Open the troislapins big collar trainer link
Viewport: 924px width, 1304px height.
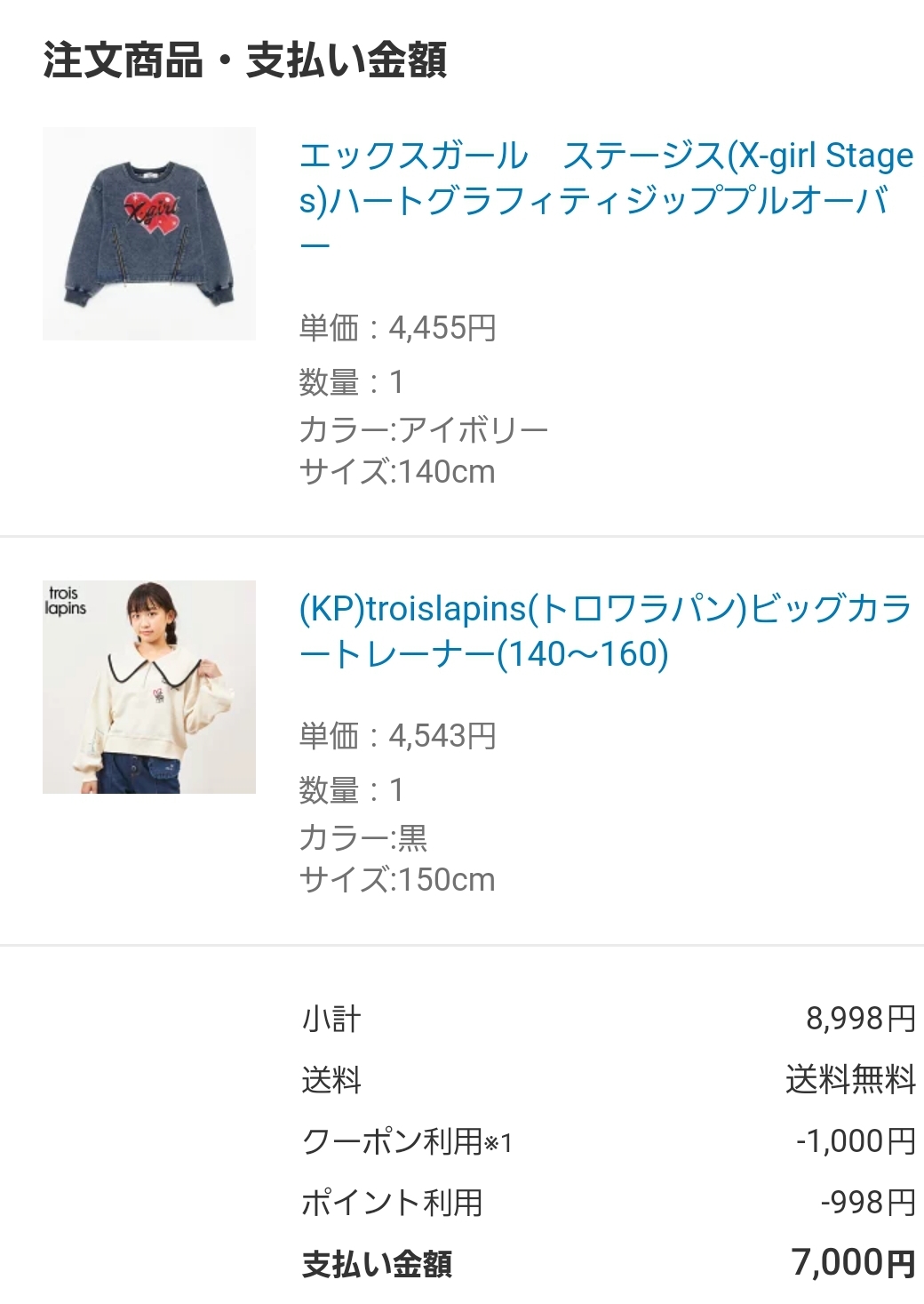604,631
